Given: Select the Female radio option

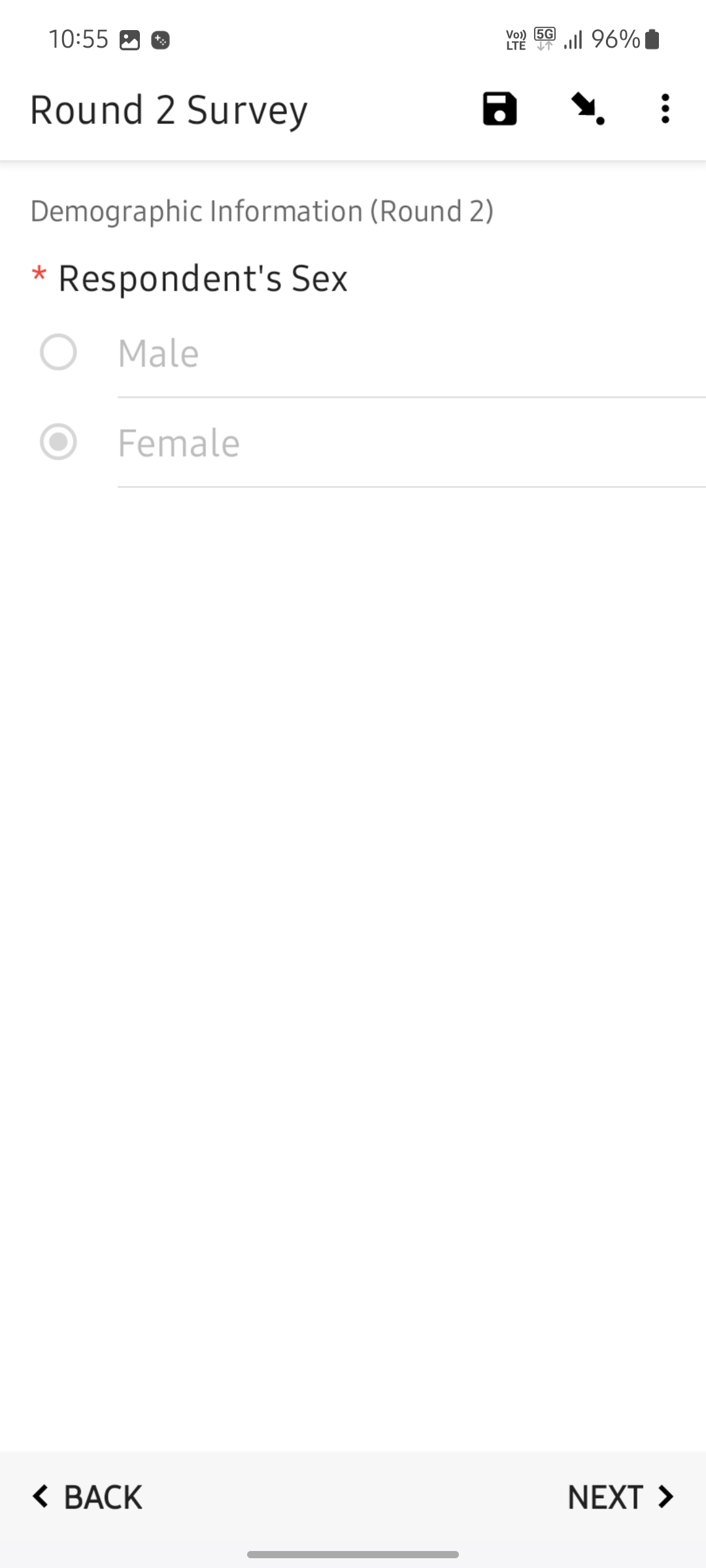Looking at the screenshot, I should click(x=59, y=442).
